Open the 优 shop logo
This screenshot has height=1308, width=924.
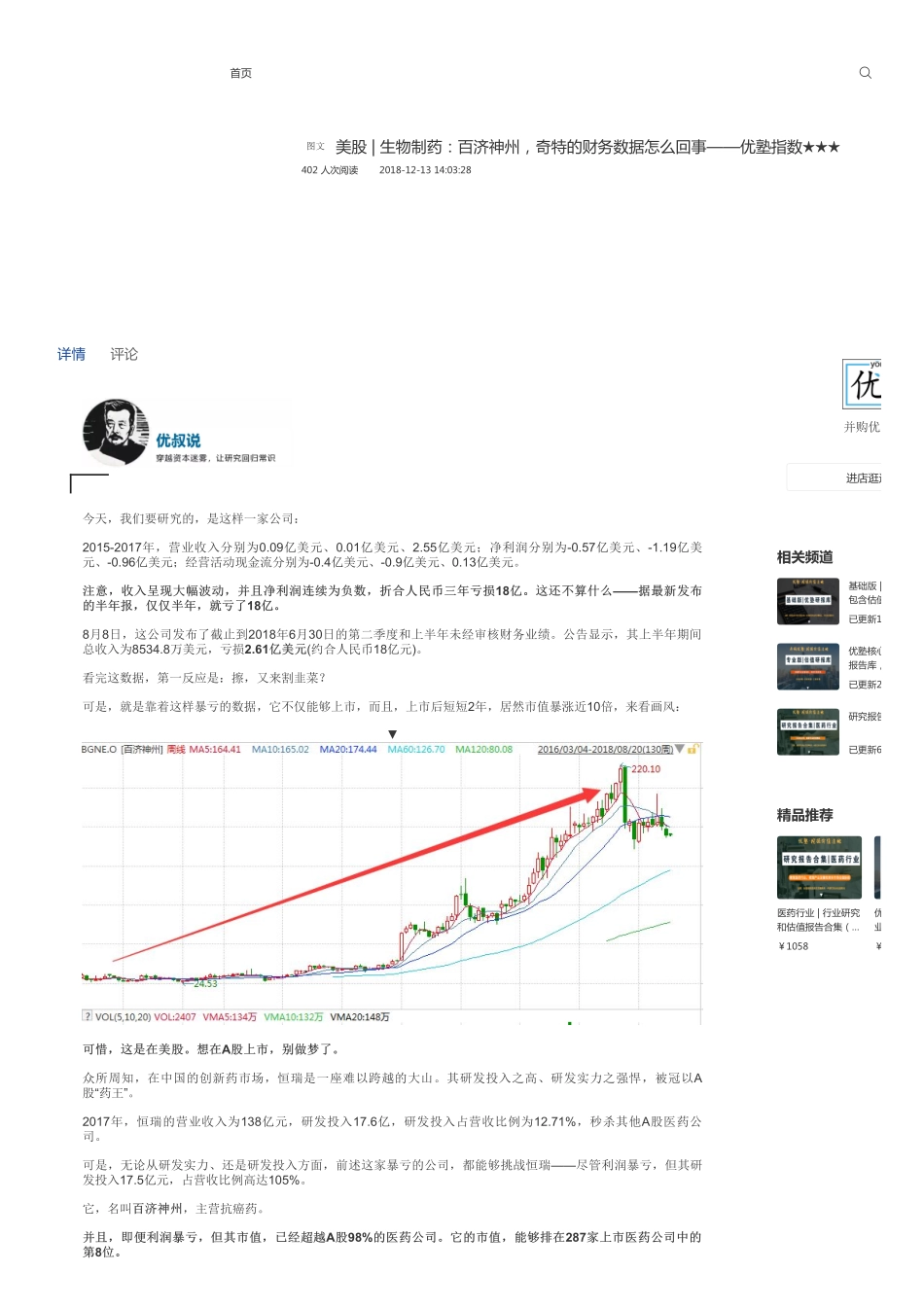click(864, 384)
